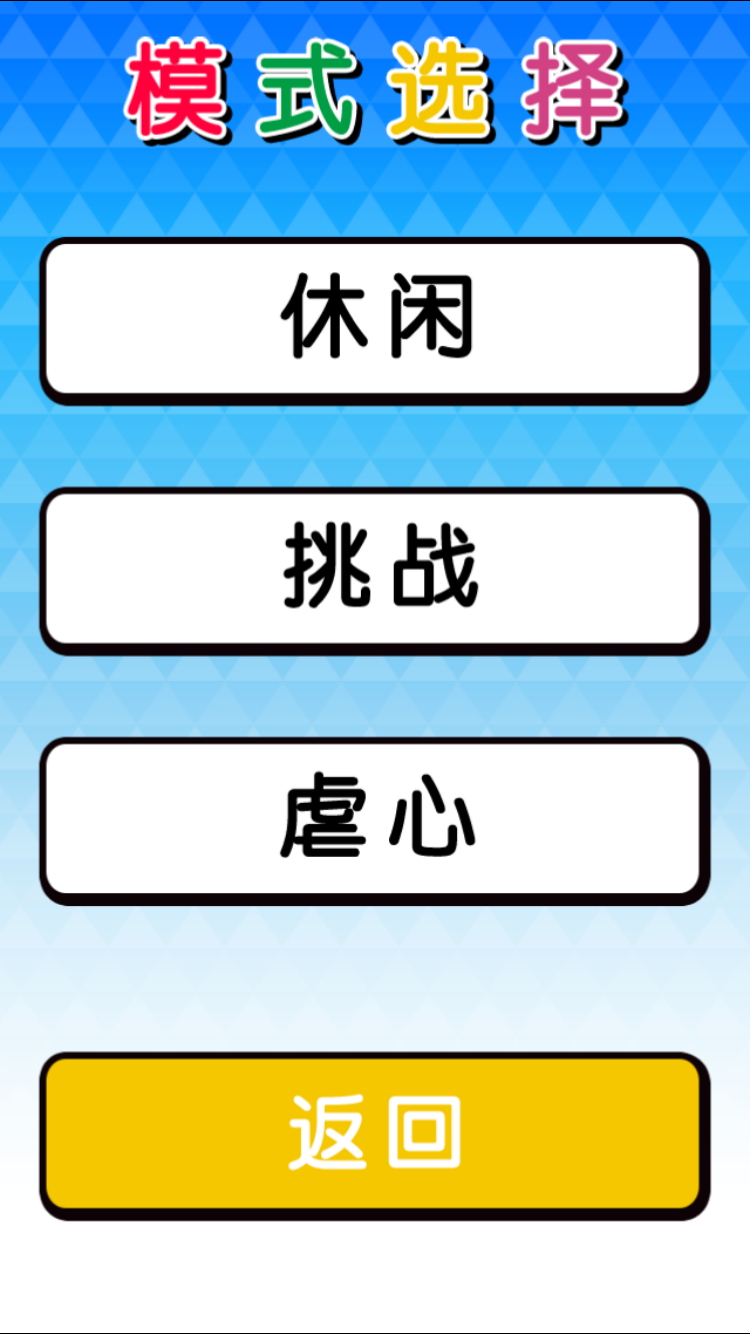Viewport: 750px width, 1334px height.
Task: Choose the 挑战 challenge mode
Action: click(375, 570)
